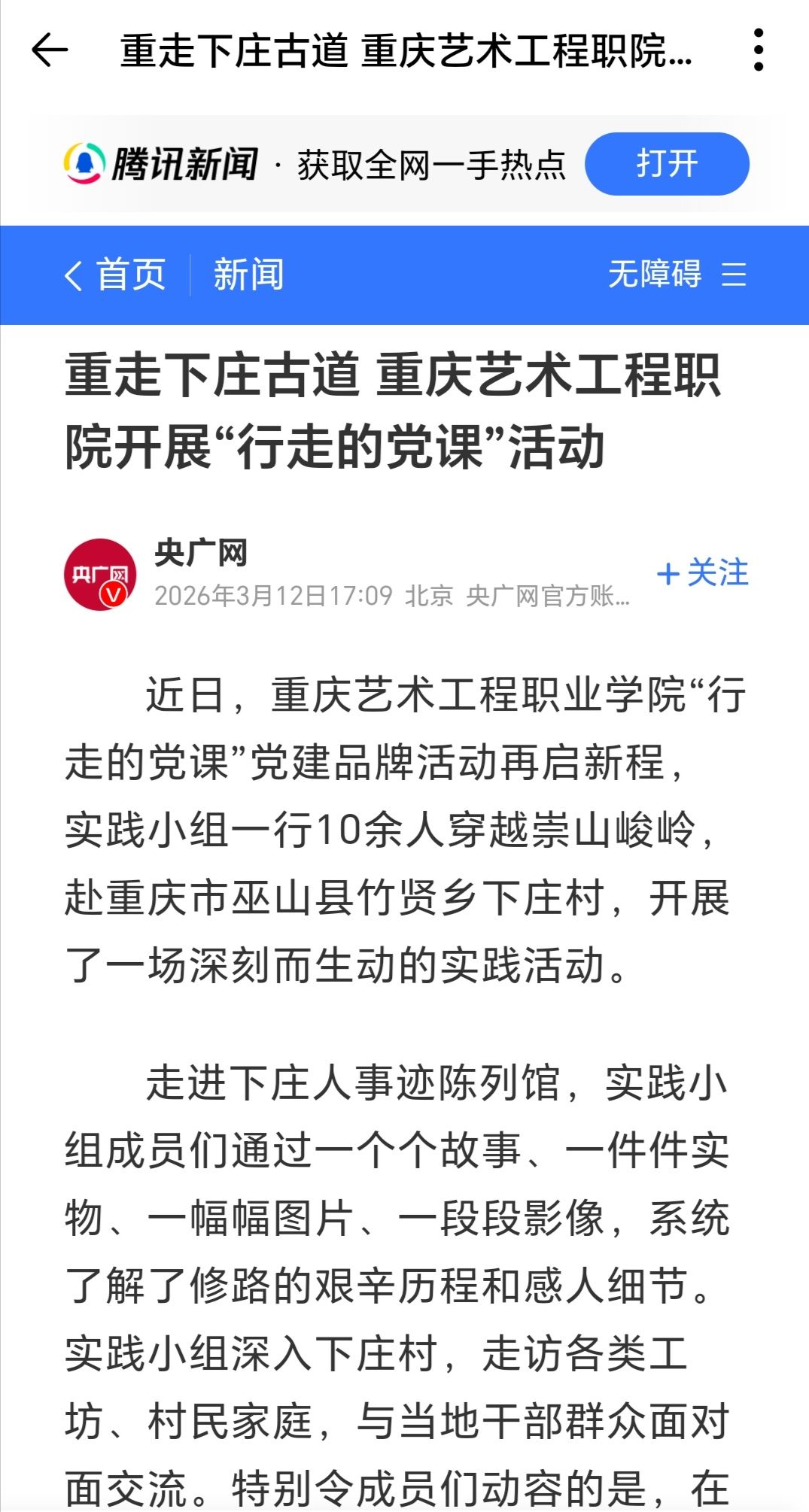Go back using the top arrow

click(x=50, y=50)
